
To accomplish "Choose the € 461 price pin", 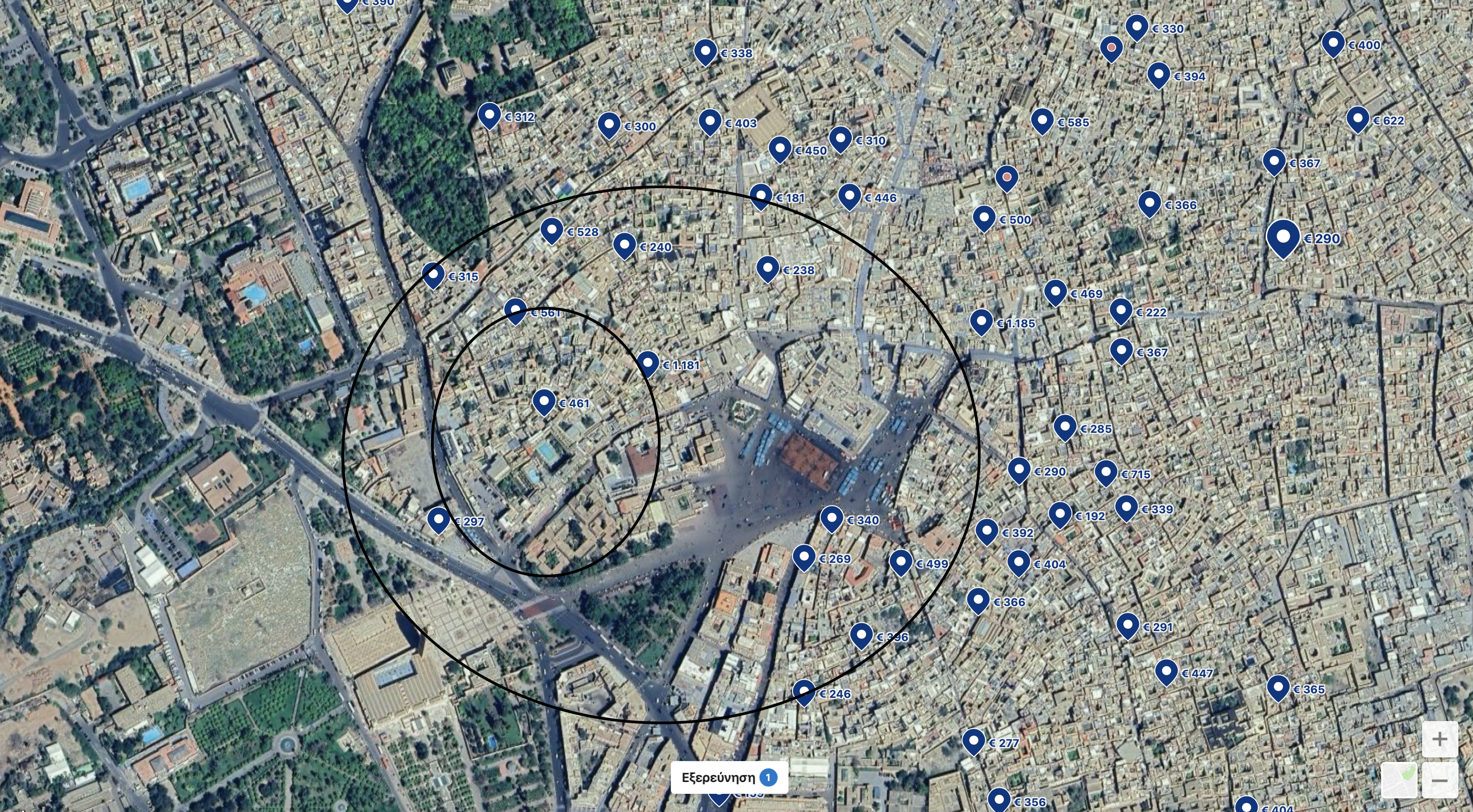I will [x=544, y=402].
